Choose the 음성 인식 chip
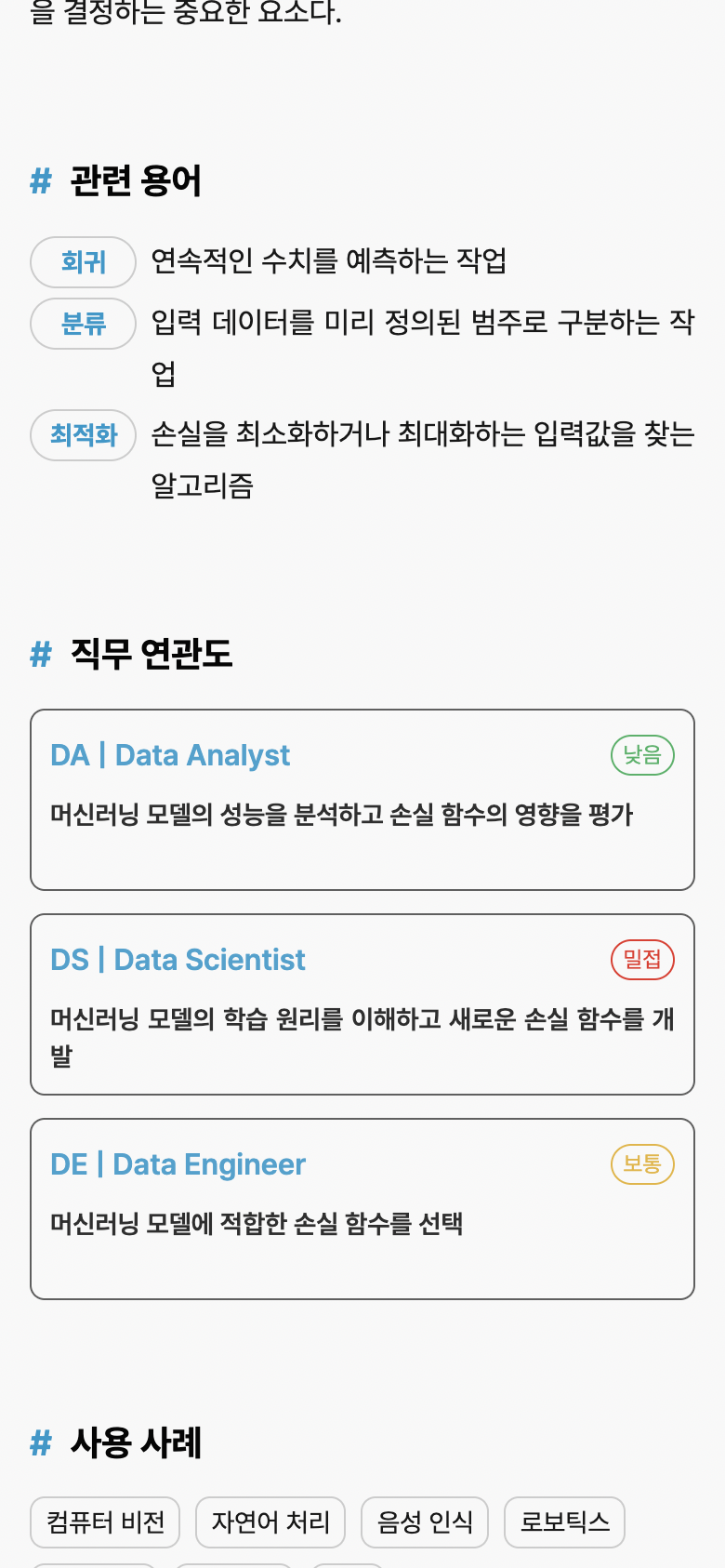Image resolution: width=725 pixels, height=1568 pixels. (x=425, y=1522)
